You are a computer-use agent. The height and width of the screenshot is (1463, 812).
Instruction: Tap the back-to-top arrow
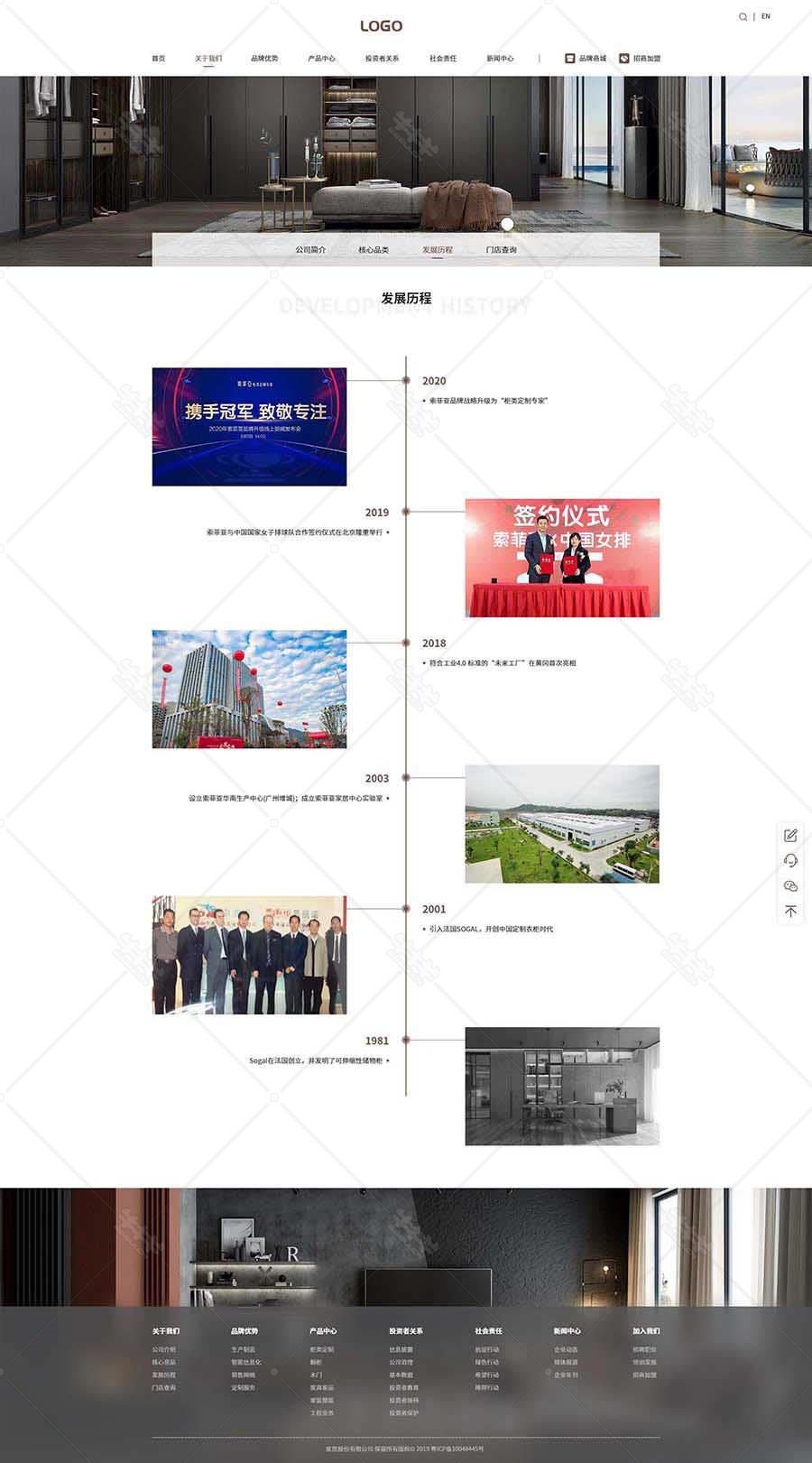coord(791,912)
